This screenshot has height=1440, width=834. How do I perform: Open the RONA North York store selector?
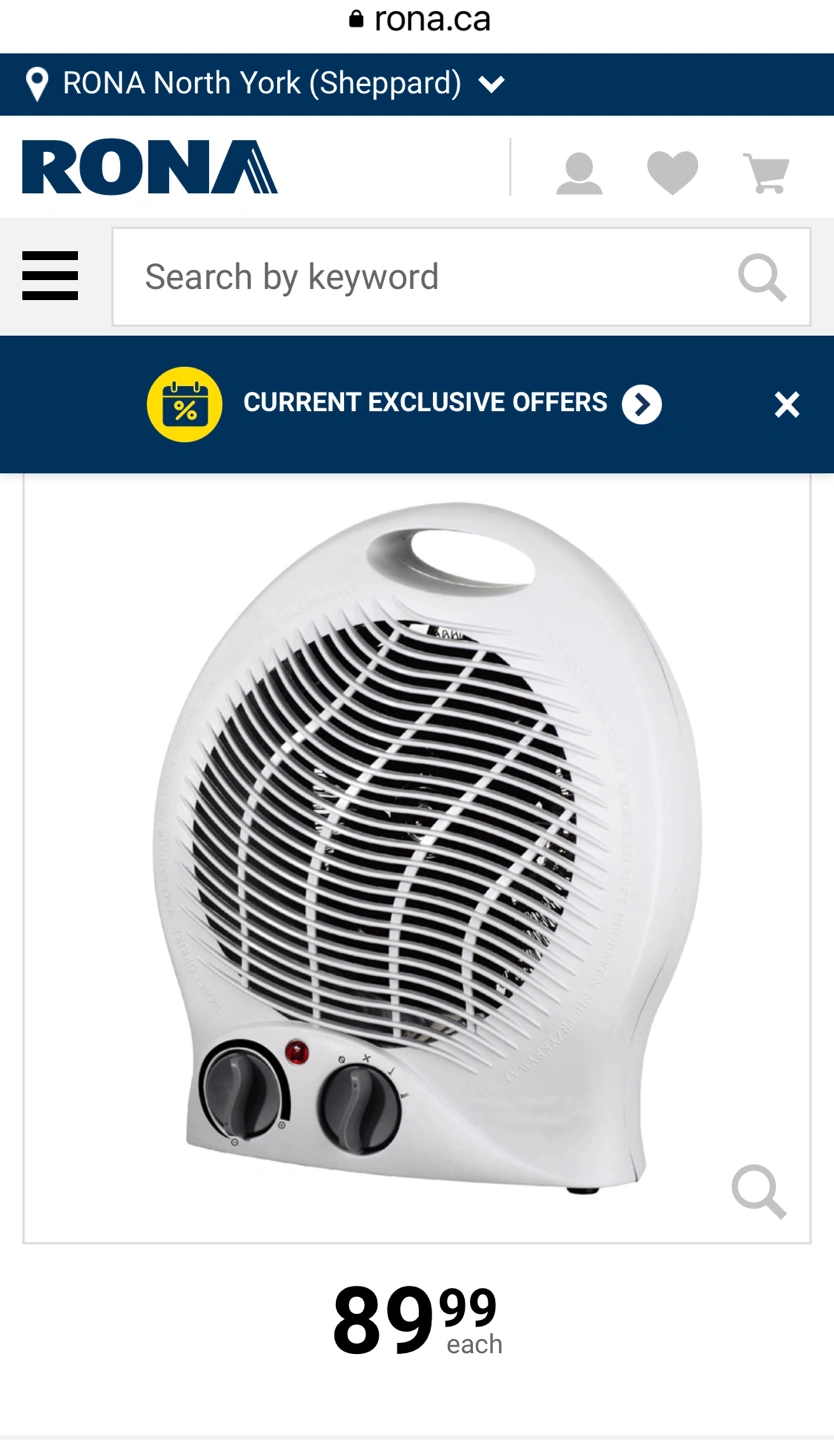(x=265, y=84)
